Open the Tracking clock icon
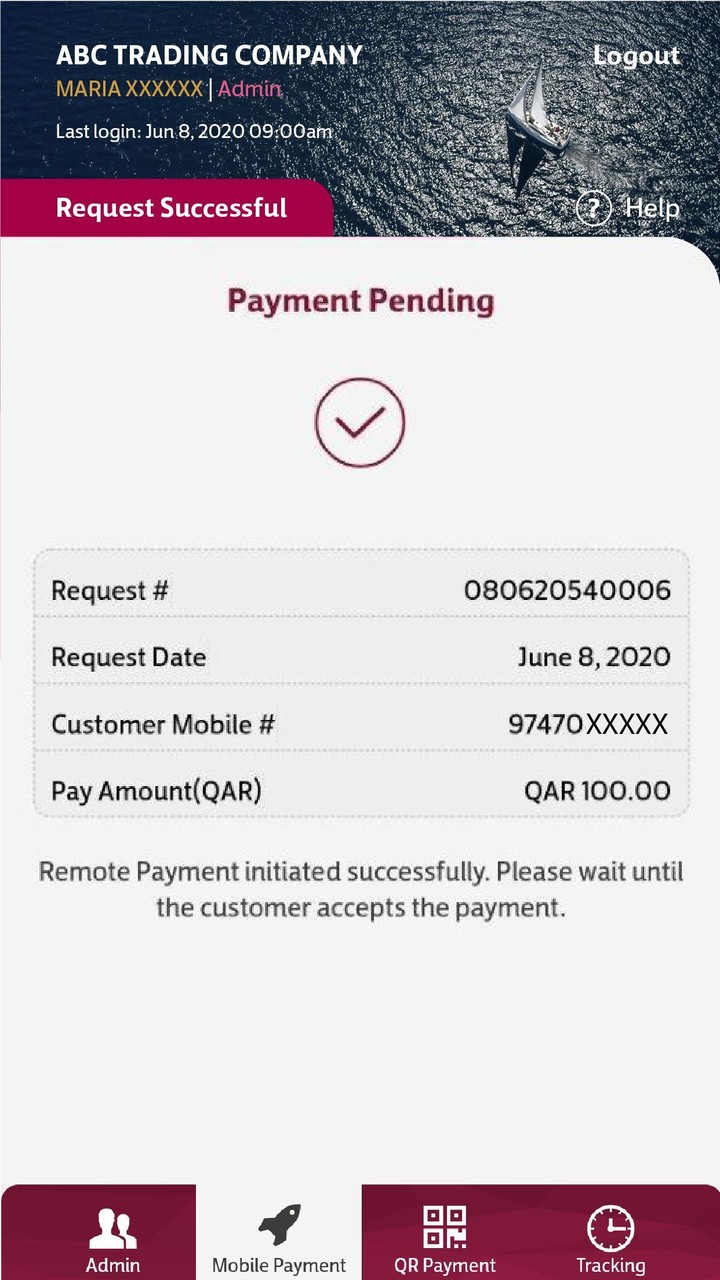The width and height of the screenshot is (720, 1280). 611,1228
